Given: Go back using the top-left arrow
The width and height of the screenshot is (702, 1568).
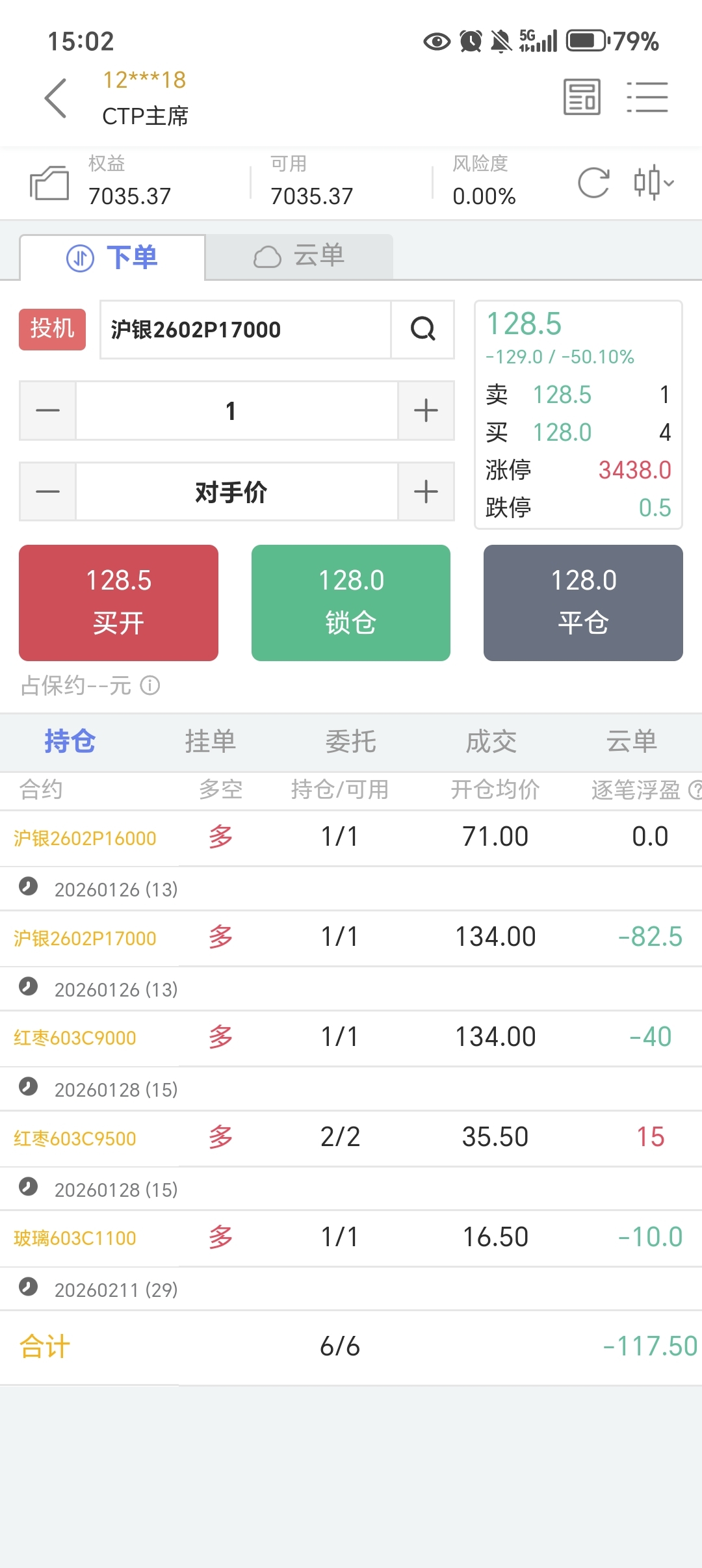Looking at the screenshot, I should pos(56,98).
